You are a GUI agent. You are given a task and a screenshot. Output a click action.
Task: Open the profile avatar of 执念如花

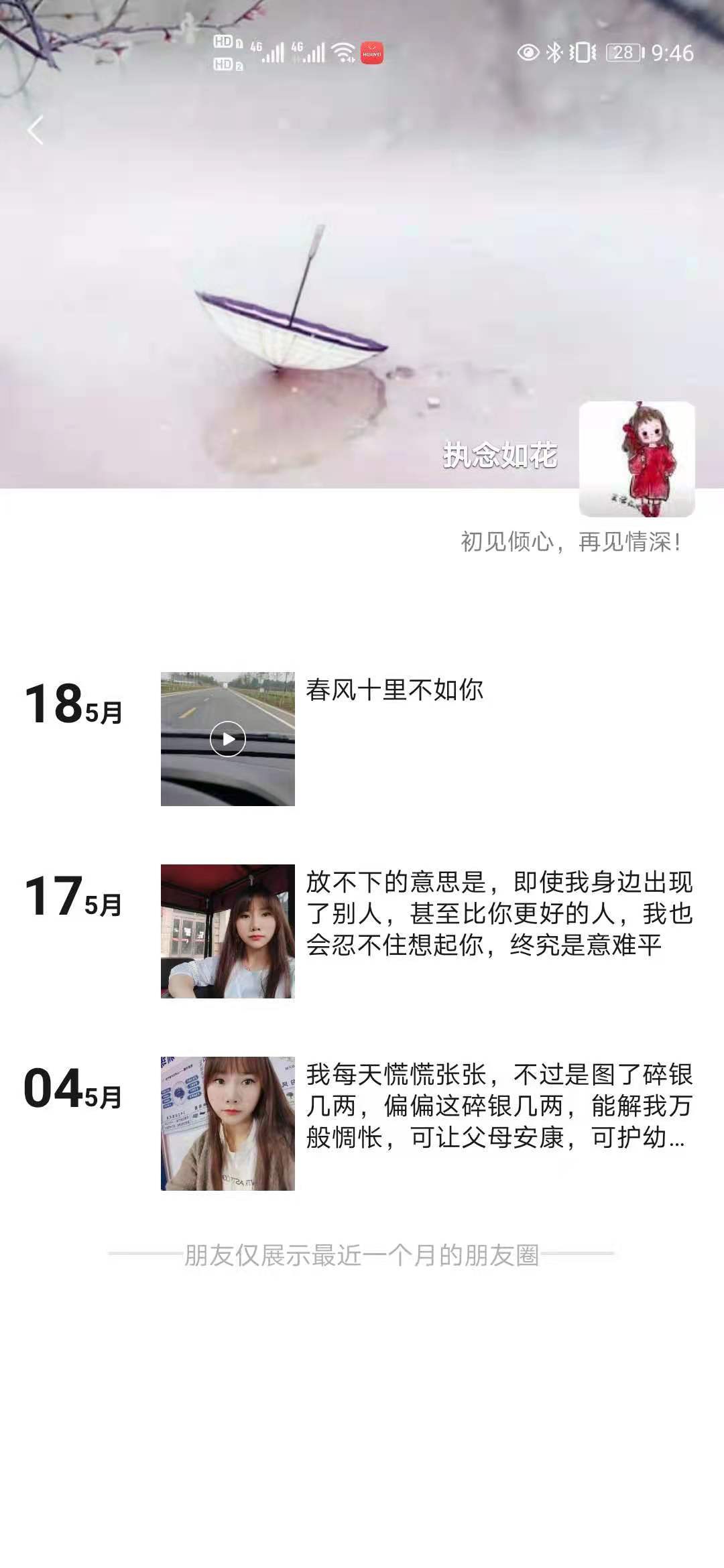636,459
